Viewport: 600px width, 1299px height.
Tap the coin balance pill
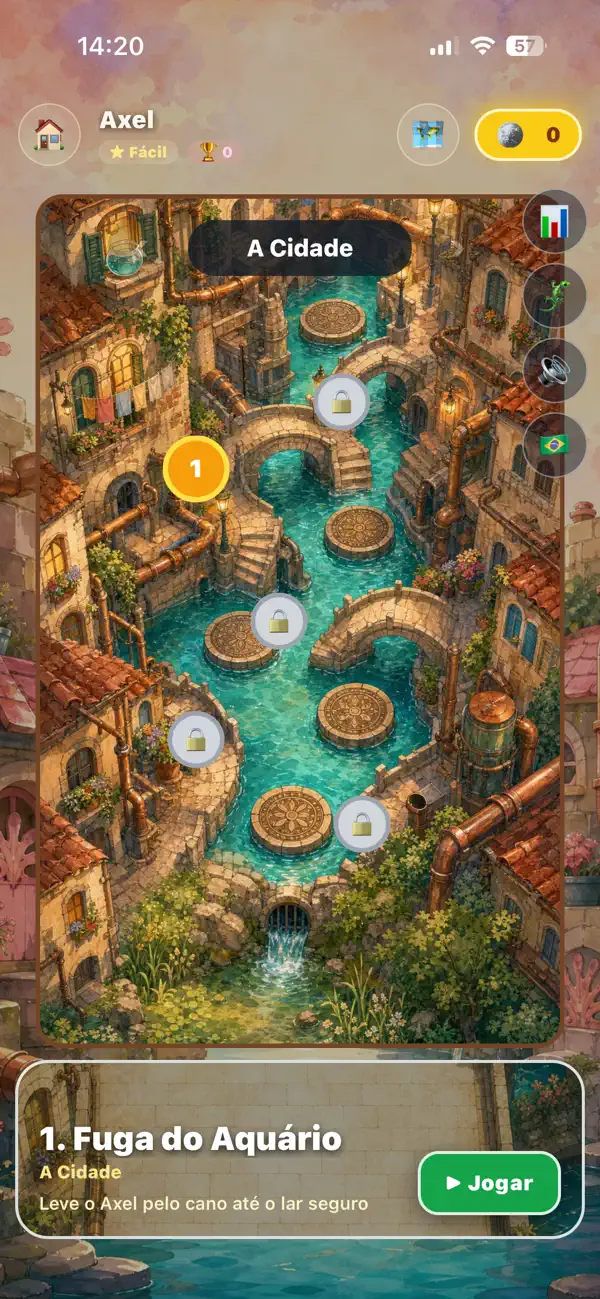pos(528,135)
